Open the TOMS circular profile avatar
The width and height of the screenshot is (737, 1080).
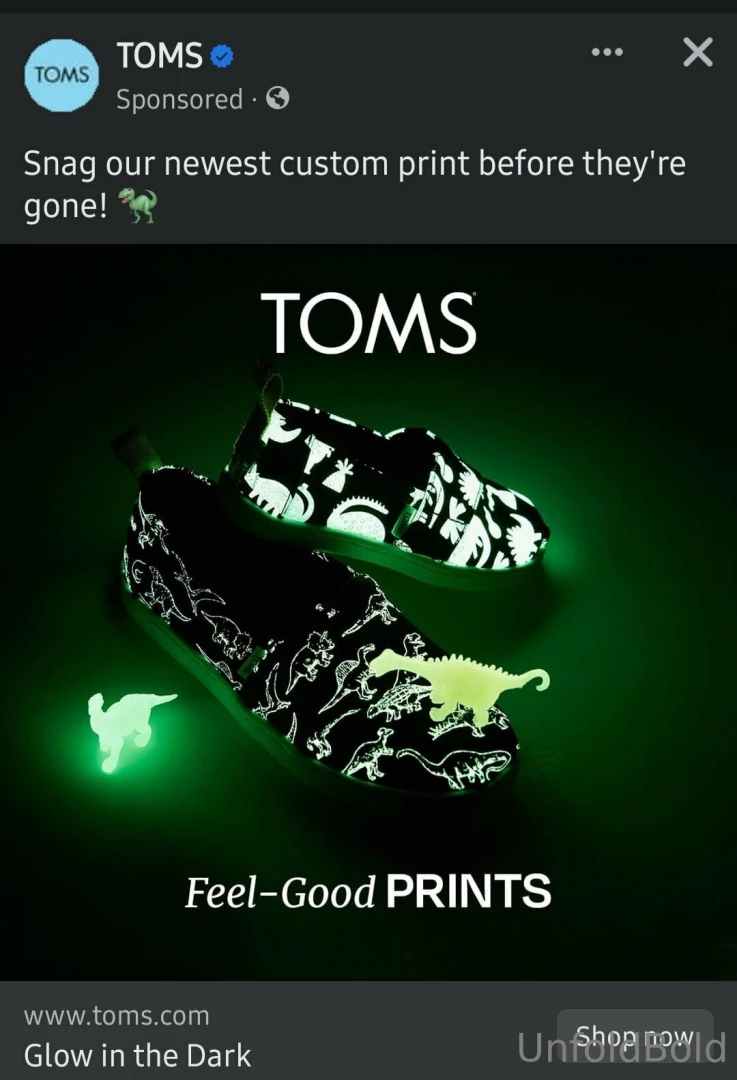click(x=61, y=75)
